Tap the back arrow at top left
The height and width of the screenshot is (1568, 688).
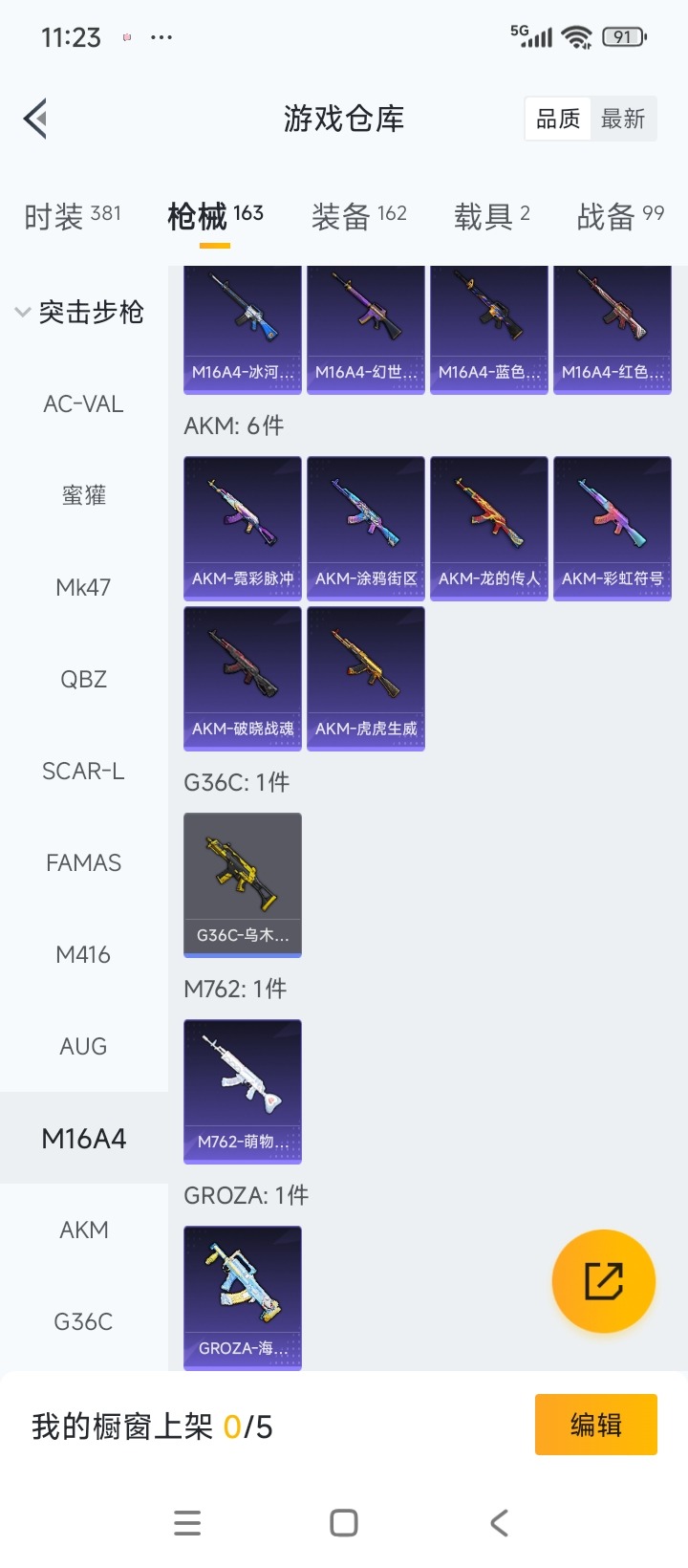click(34, 118)
